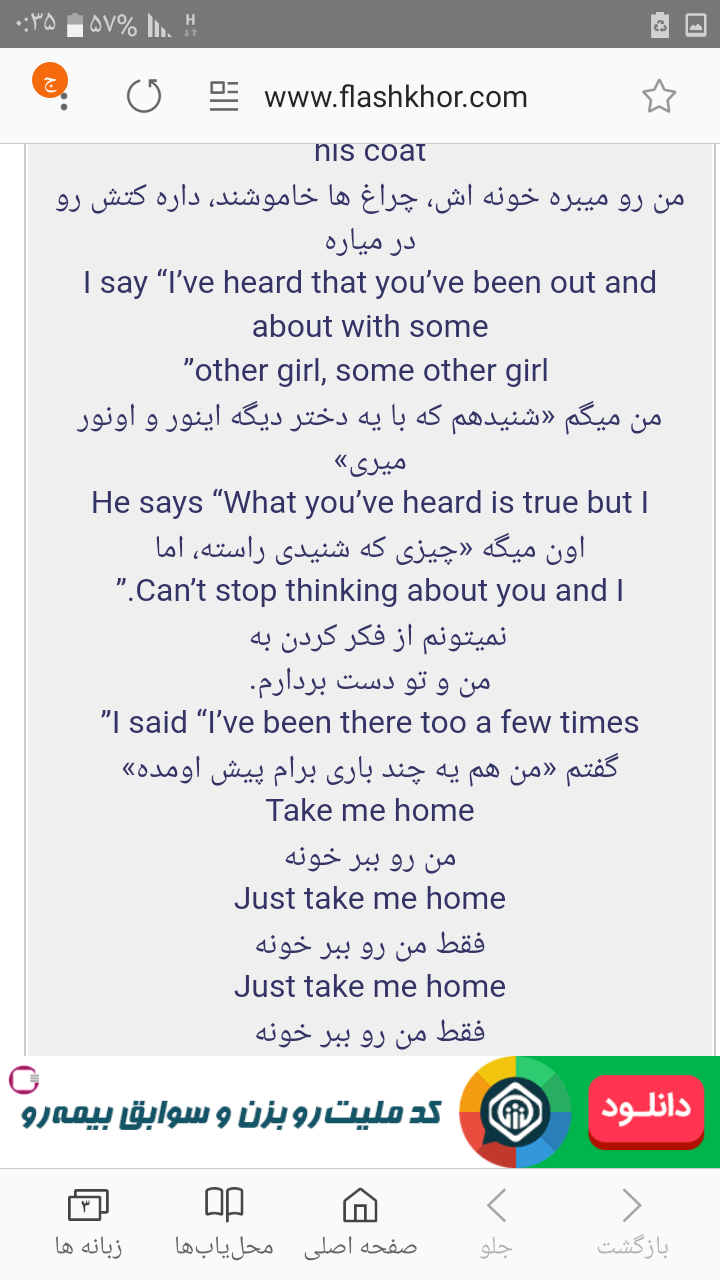
Task: Tap the جلو forward arrow
Action: click(497, 1222)
